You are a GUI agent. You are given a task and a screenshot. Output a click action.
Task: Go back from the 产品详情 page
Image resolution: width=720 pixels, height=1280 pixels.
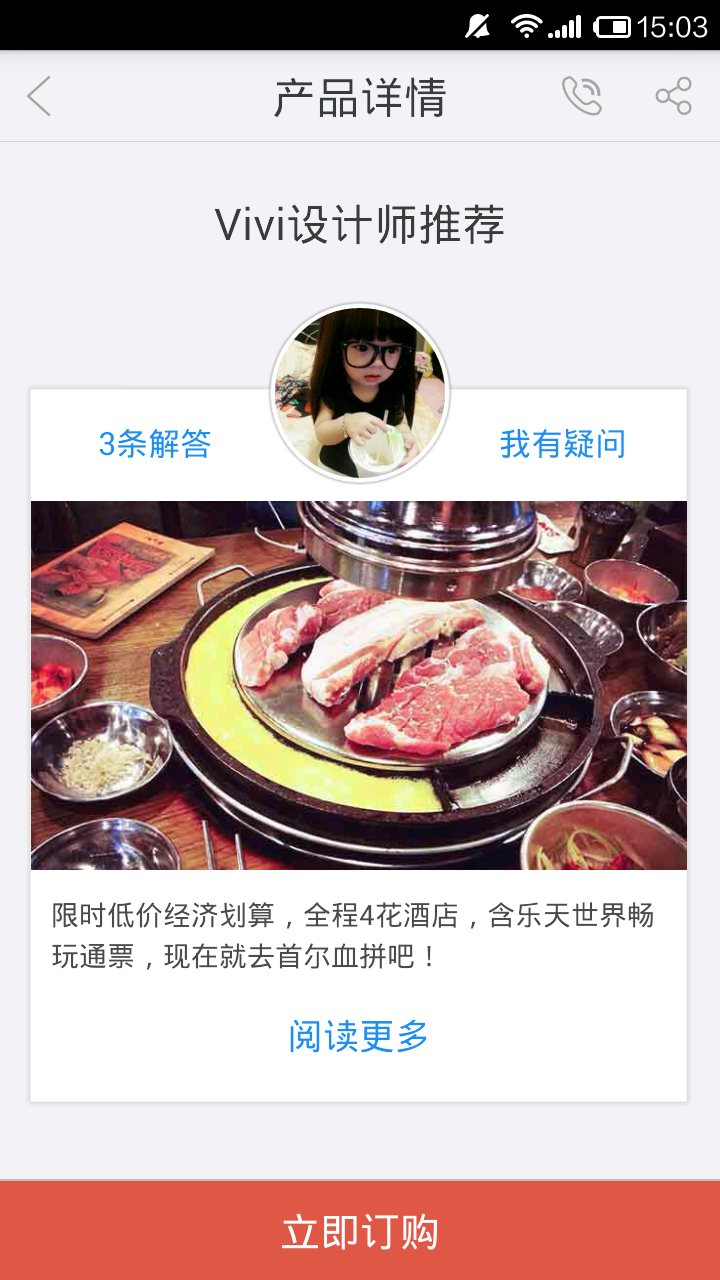click(39, 97)
